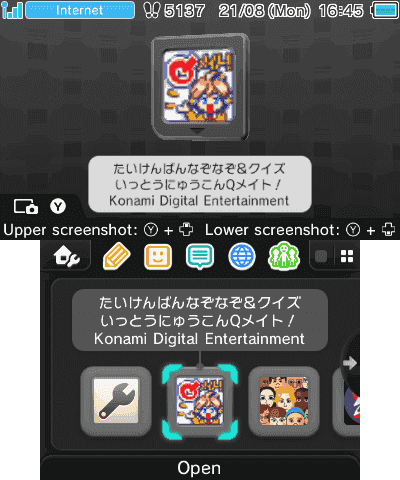The height and width of the screenshot is (480, 400).
Task: Open Game Notes pencil icon
Action: (117, 256)
